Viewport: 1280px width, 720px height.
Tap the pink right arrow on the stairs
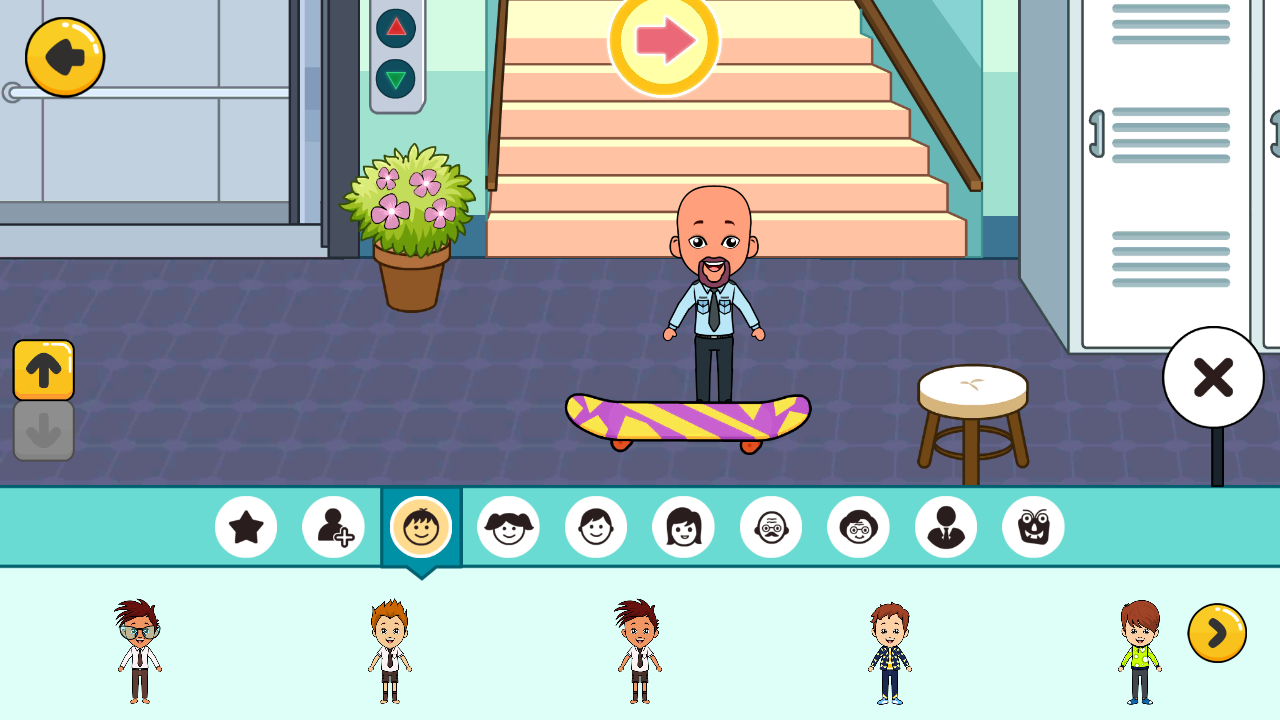point(664,41)
